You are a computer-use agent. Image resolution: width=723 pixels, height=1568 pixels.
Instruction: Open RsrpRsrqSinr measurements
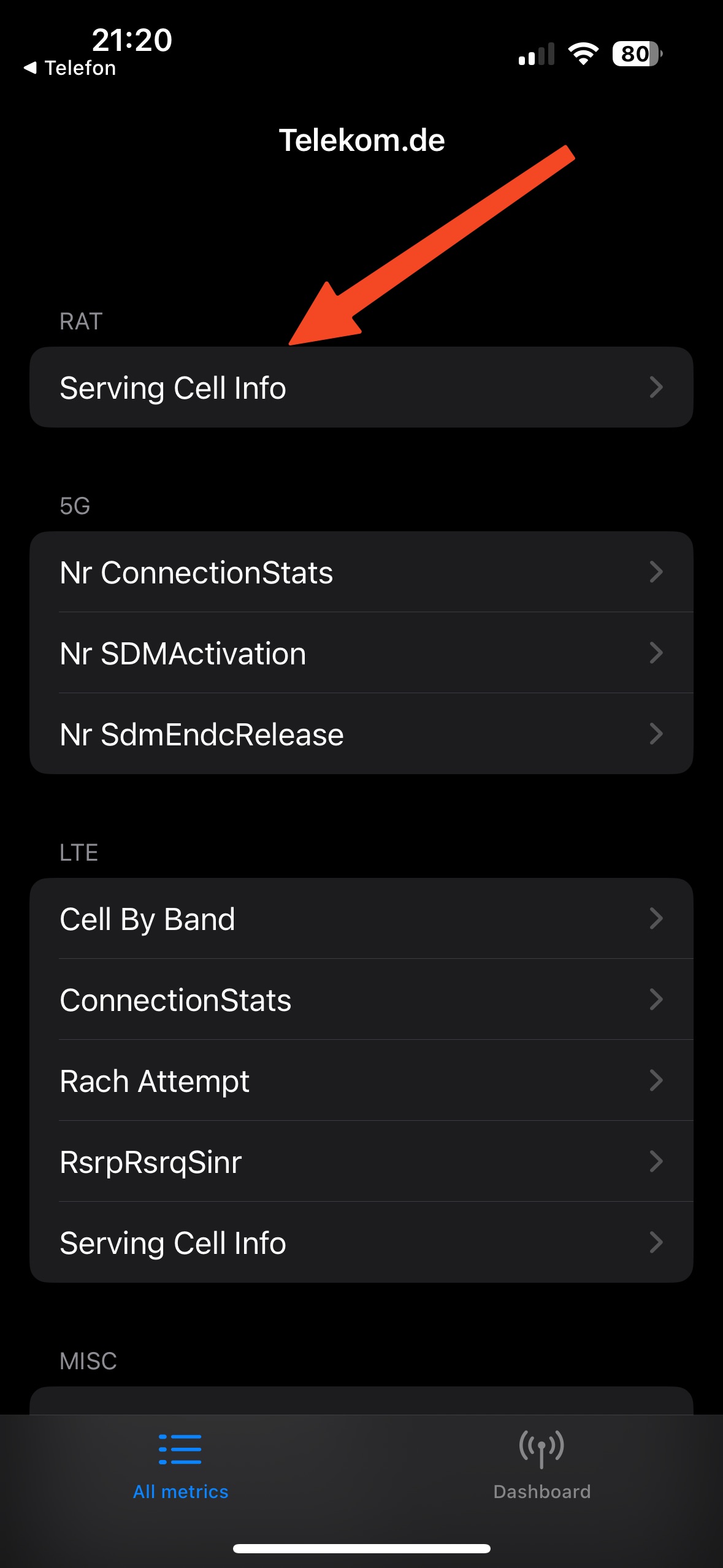[361, 1162]
